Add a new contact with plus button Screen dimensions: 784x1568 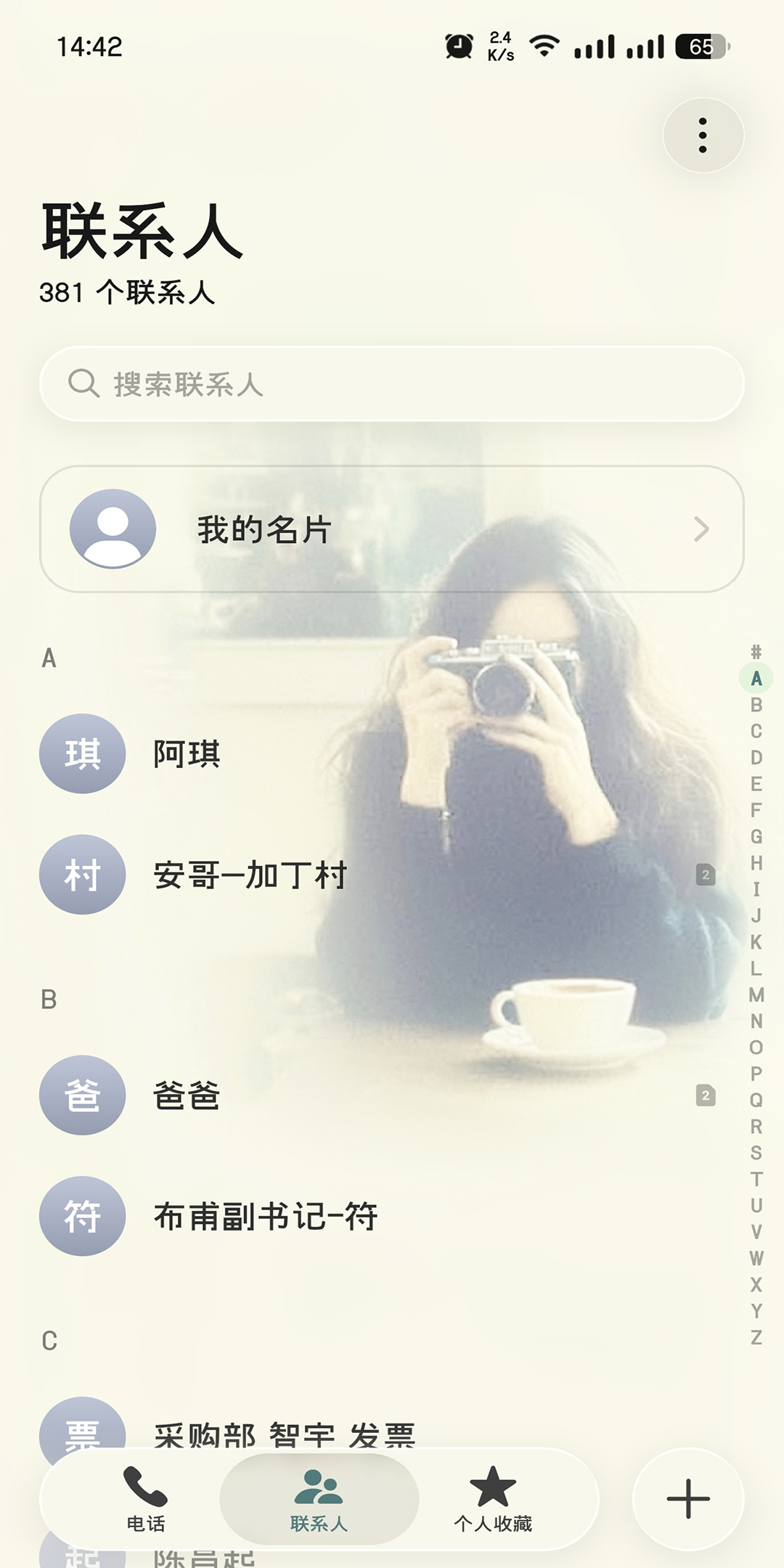pyautogui.click(x=688, y=1499)
